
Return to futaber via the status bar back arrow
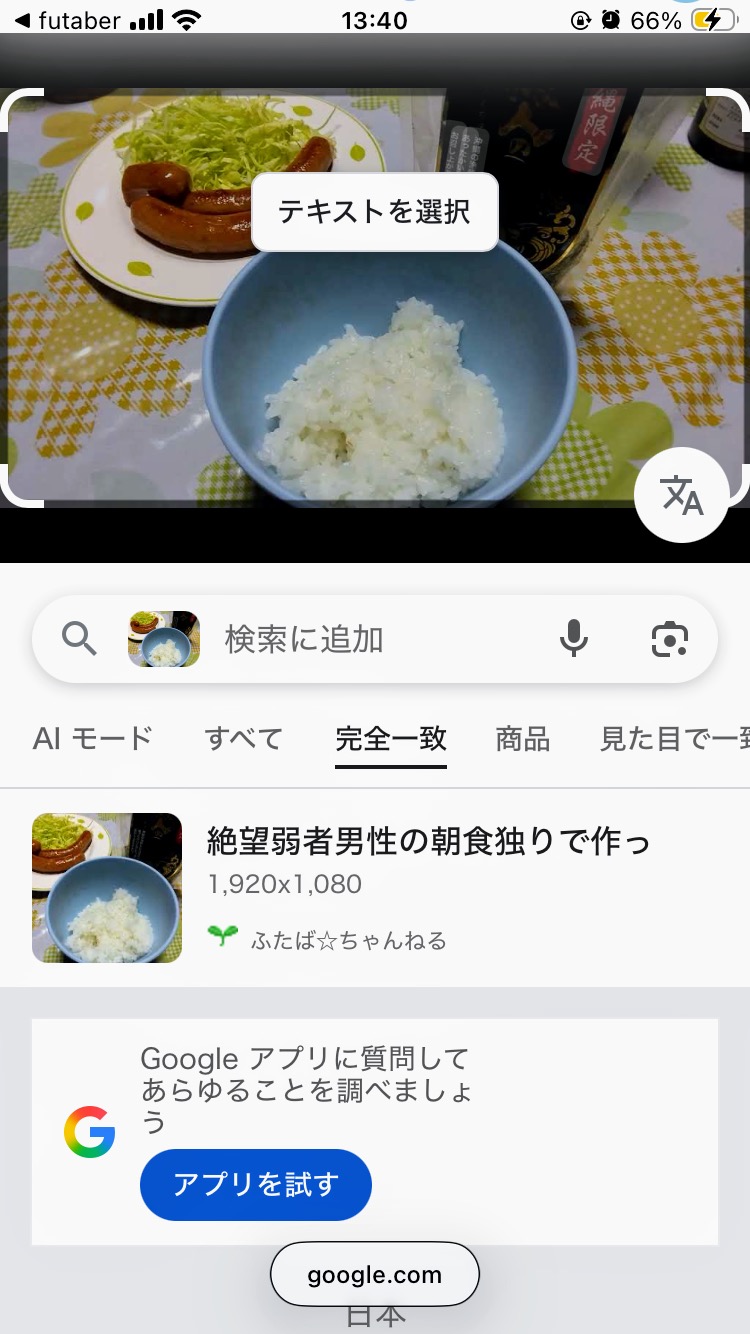24,20
